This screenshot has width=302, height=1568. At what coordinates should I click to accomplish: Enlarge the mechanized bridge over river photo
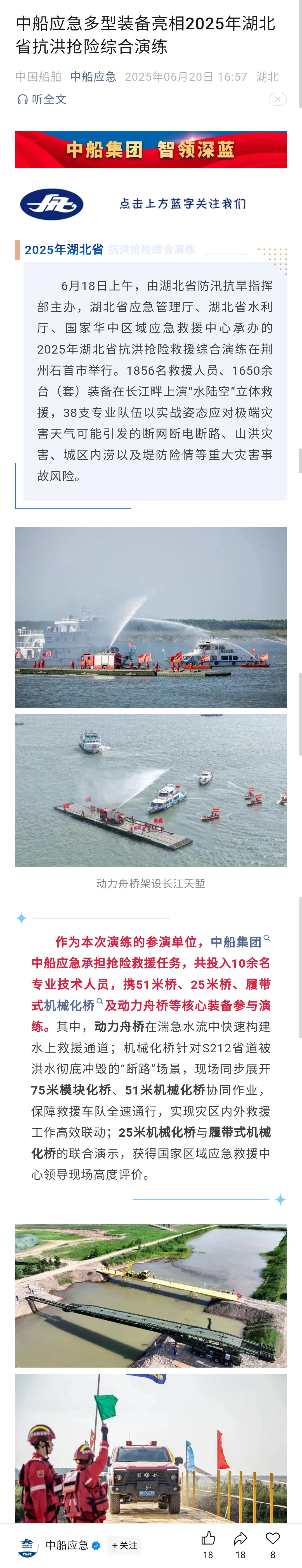pyautogui.click(x=151, y=1295)
